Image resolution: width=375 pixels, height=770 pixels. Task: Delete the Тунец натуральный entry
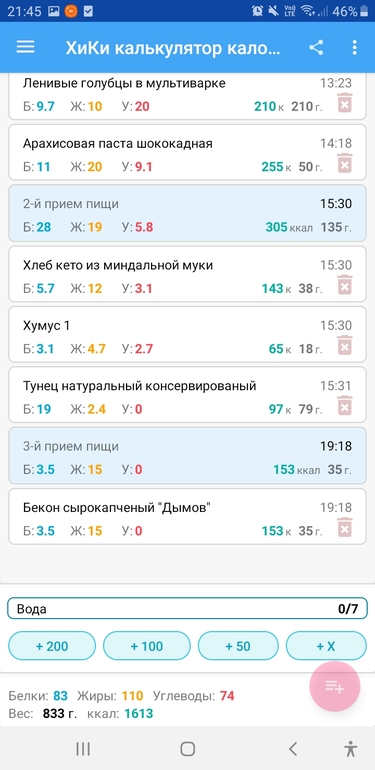(x=345, y=406)
